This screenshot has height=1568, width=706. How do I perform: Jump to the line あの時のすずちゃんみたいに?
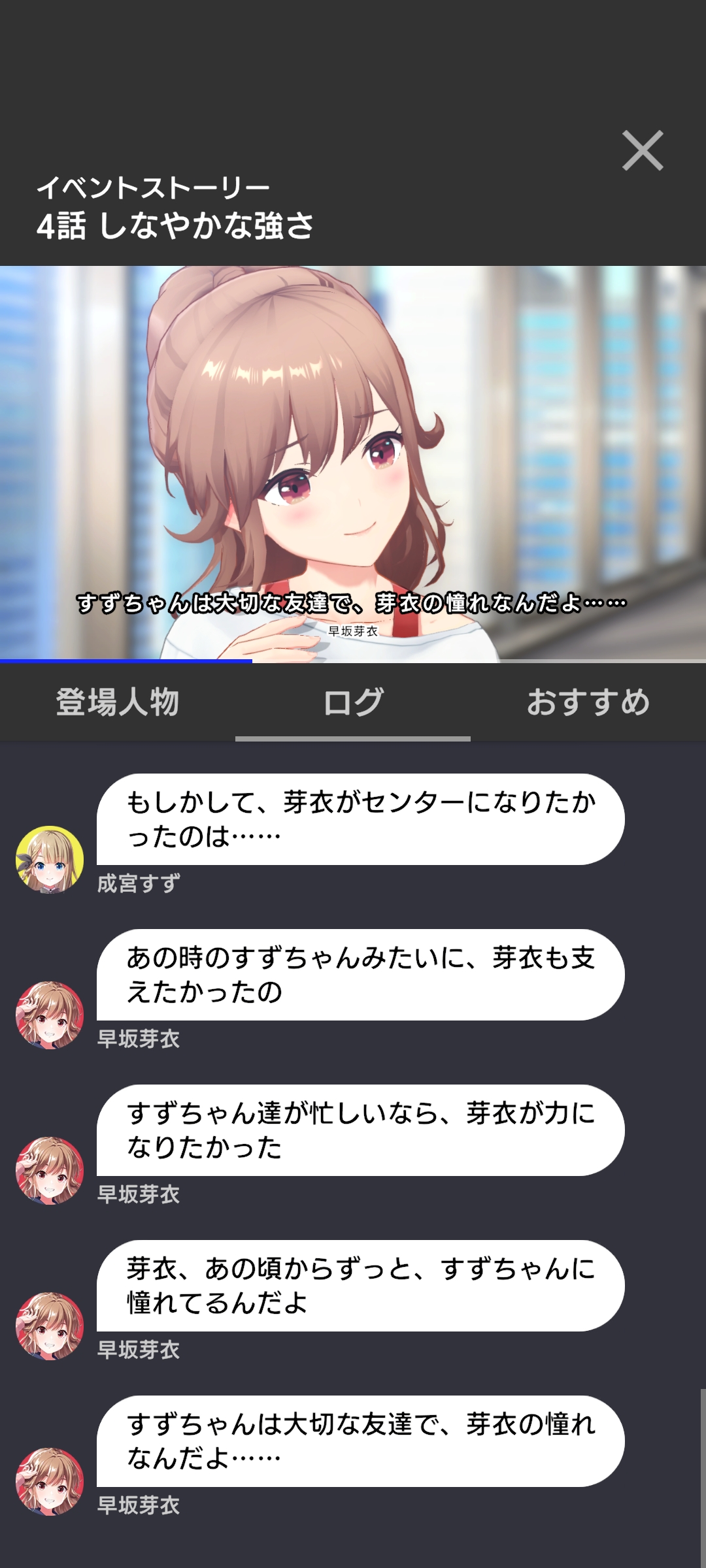[x=360, y=975]
